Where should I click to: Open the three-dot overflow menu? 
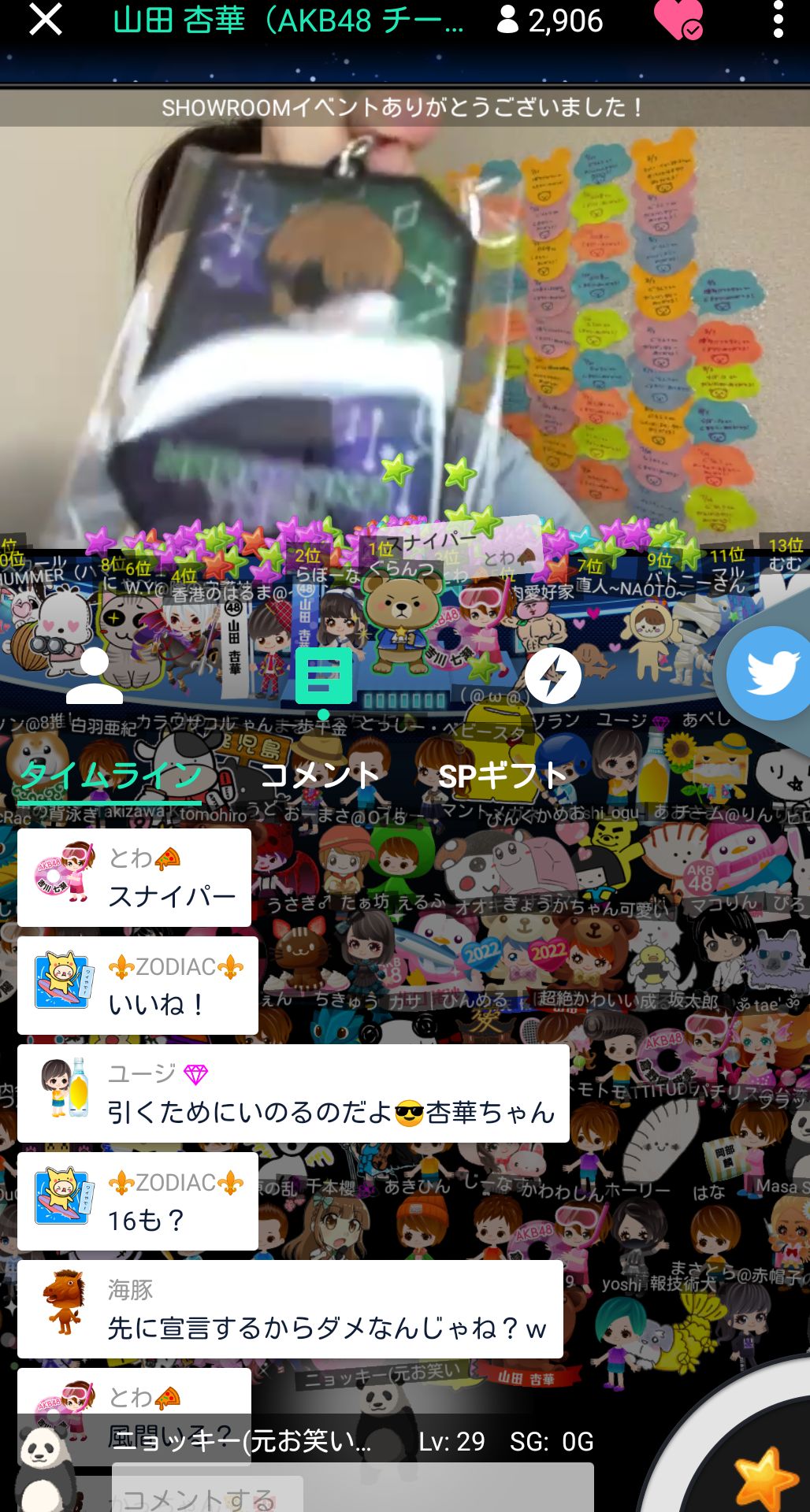click(x=778, y=20)
